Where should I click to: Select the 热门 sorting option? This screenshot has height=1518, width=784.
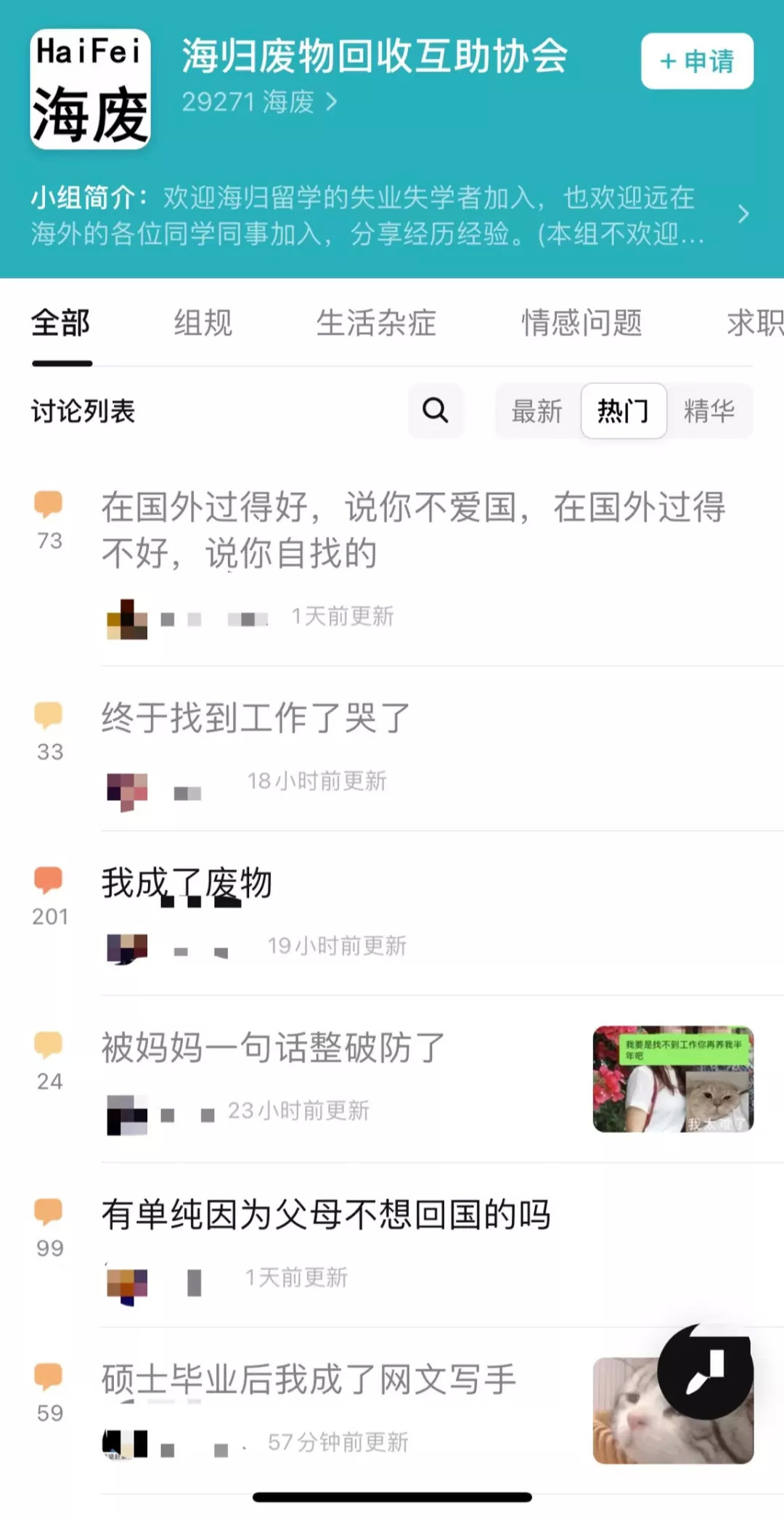[623, 411]
